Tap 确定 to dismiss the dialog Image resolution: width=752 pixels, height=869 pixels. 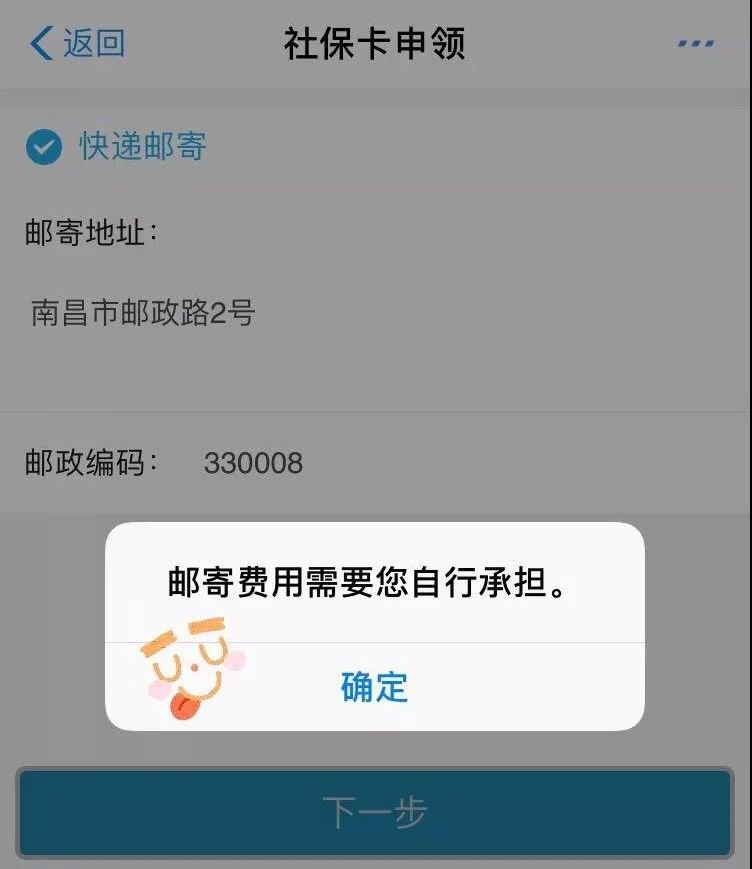tap(375, 687)
